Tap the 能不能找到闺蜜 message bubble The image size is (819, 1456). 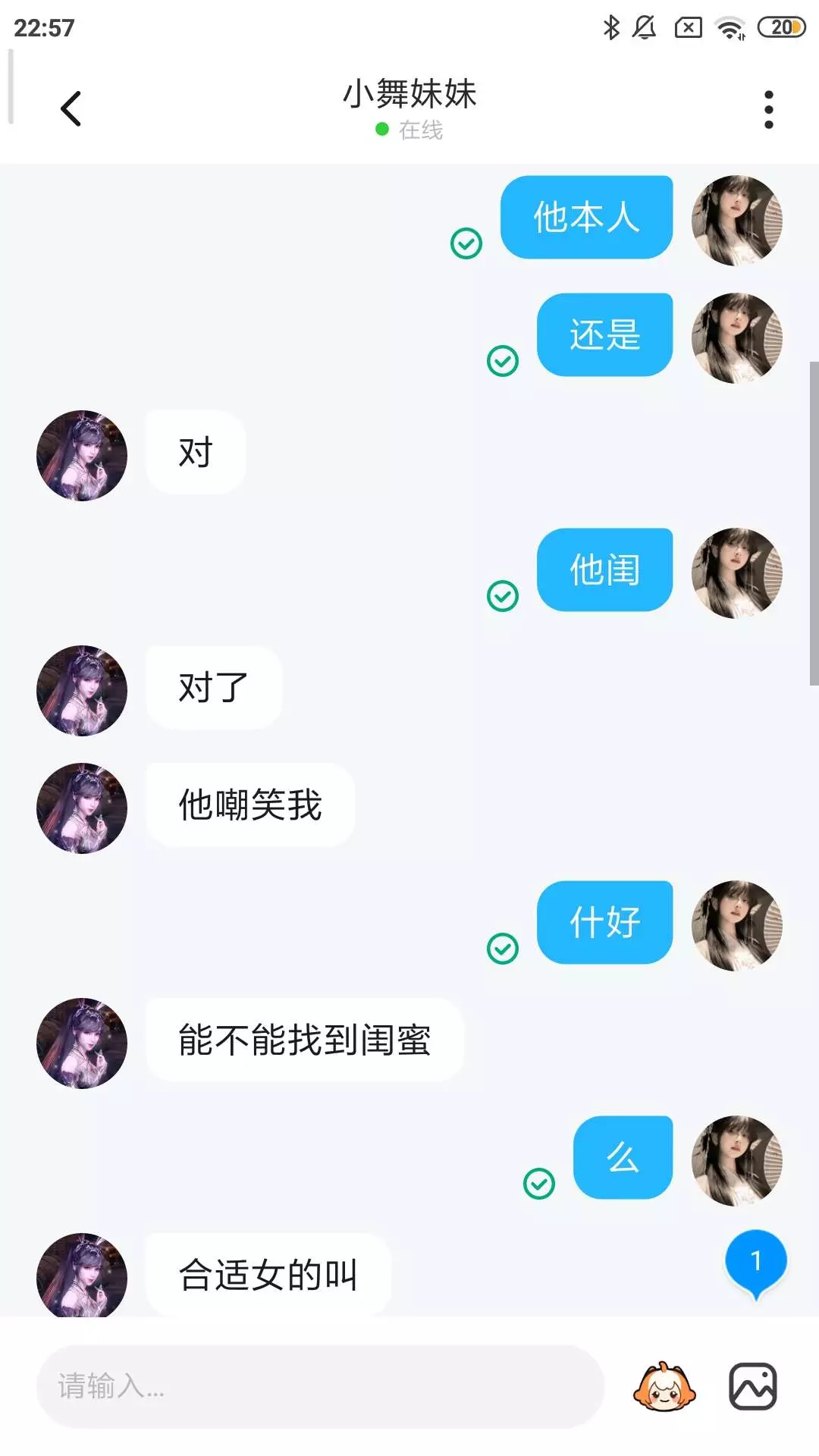pos(304,1040)
